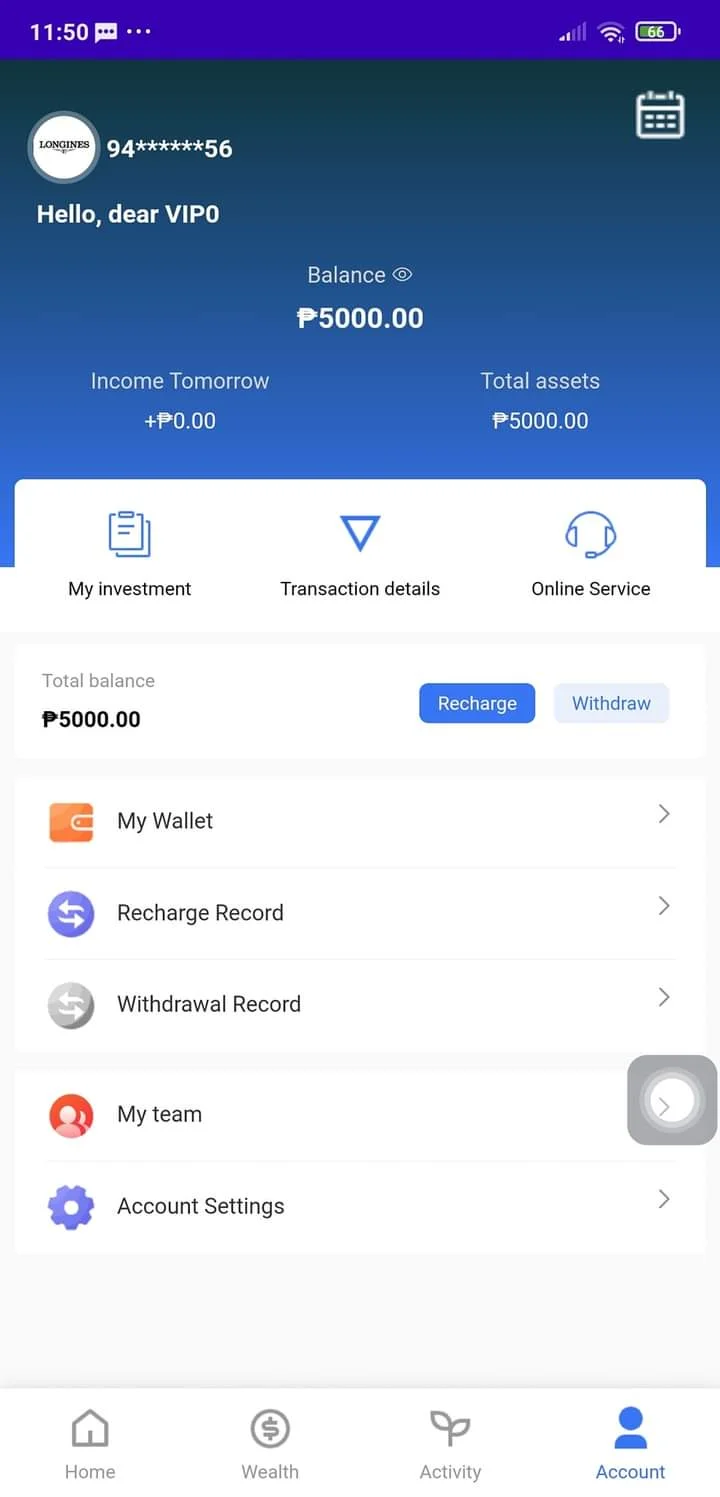Switch to the Activity tab
Image resolution: width=720 pixels, height=1497 pixels.
point(450,1444)
